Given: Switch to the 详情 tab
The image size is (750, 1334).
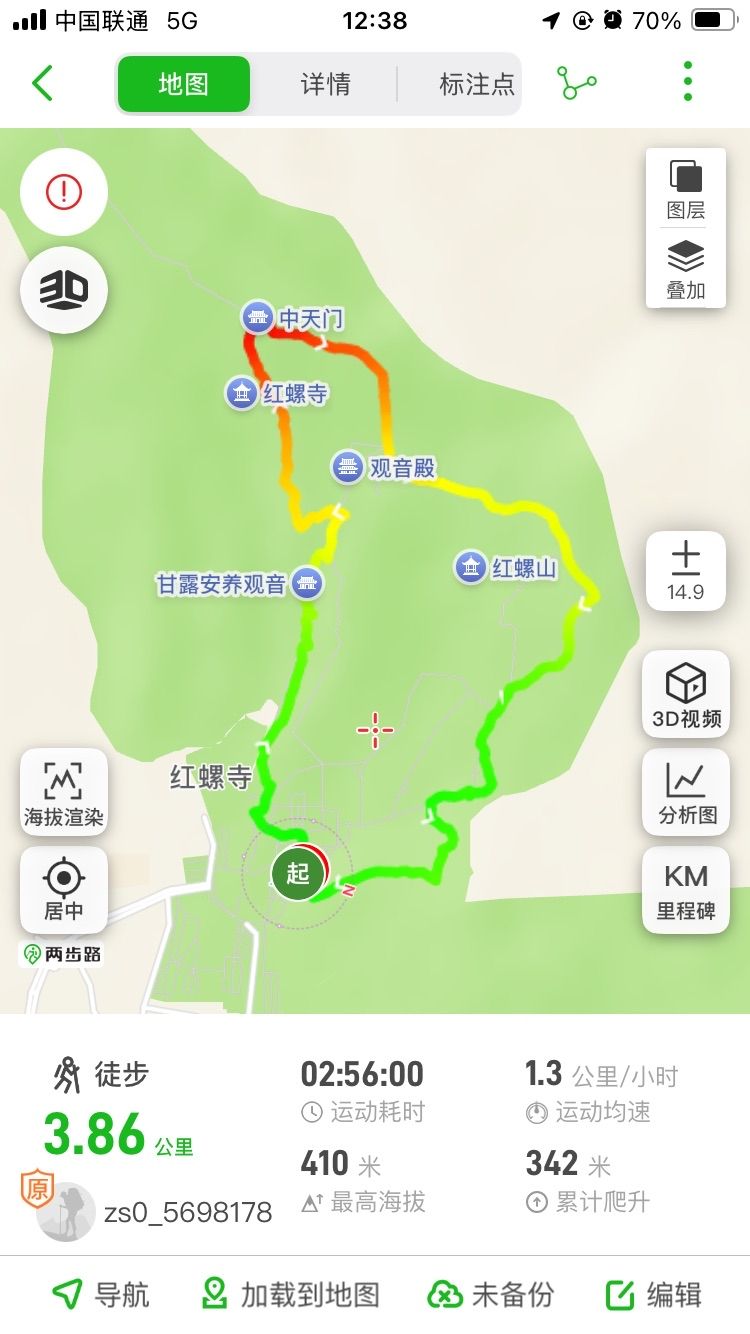Looking at the screenshot, I should tap(325, 84).
